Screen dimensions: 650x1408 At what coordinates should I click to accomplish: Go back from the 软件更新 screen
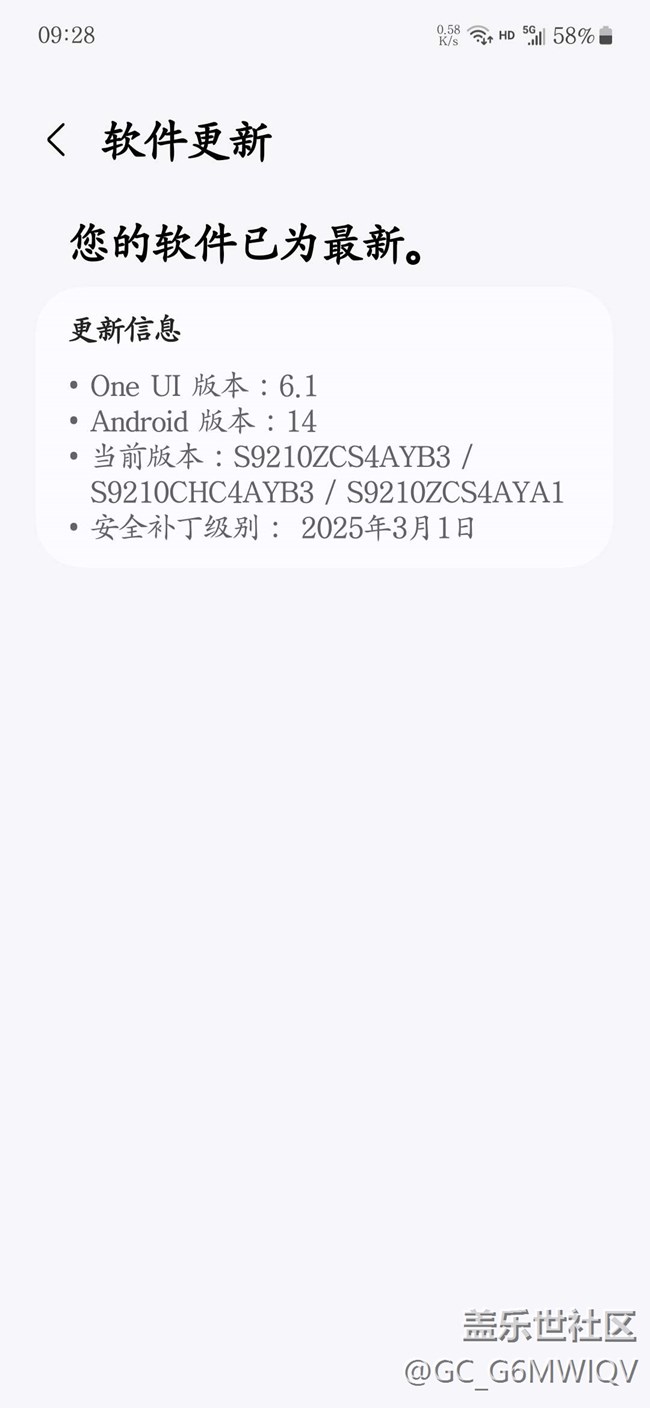point(56,140)
